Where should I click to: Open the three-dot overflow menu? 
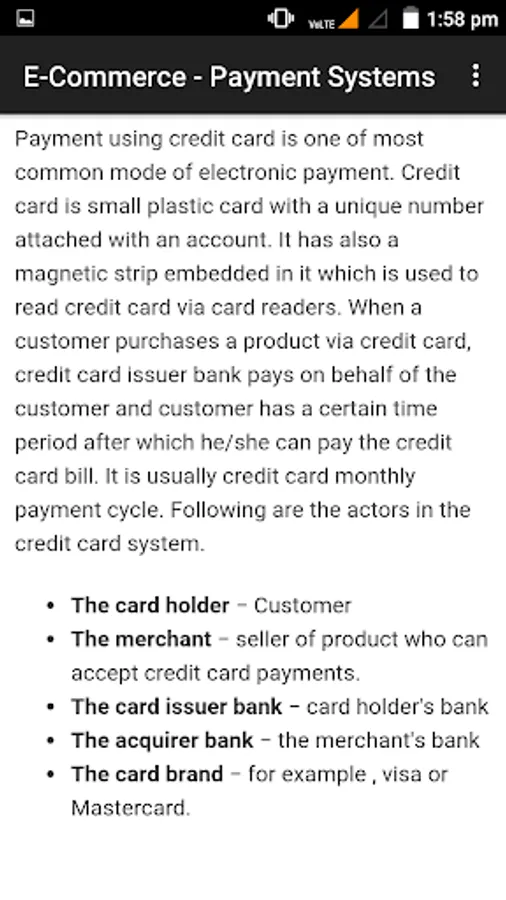[x=475, y=76]
